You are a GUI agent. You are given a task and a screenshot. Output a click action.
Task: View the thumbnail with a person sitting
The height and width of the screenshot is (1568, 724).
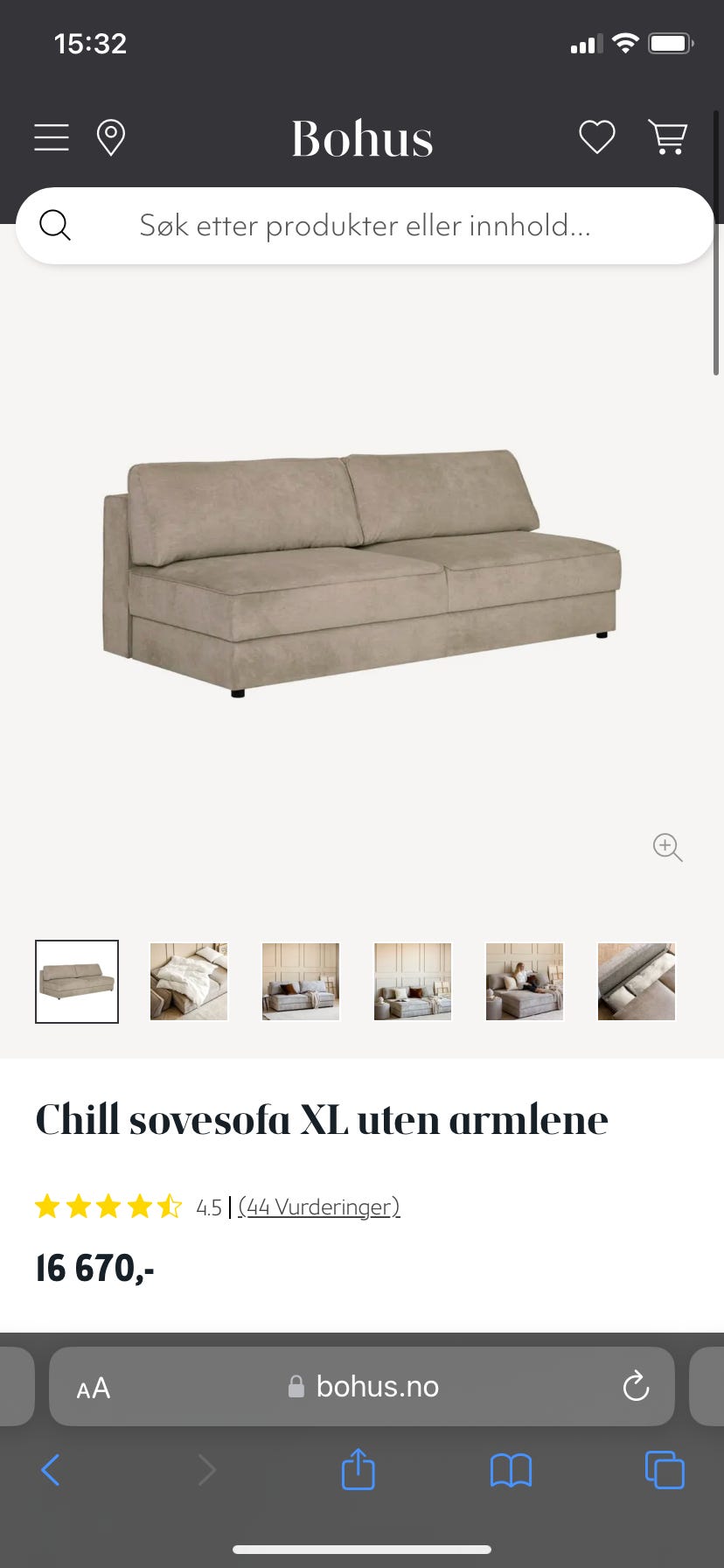pyautogui.click(x=525, y=981)
